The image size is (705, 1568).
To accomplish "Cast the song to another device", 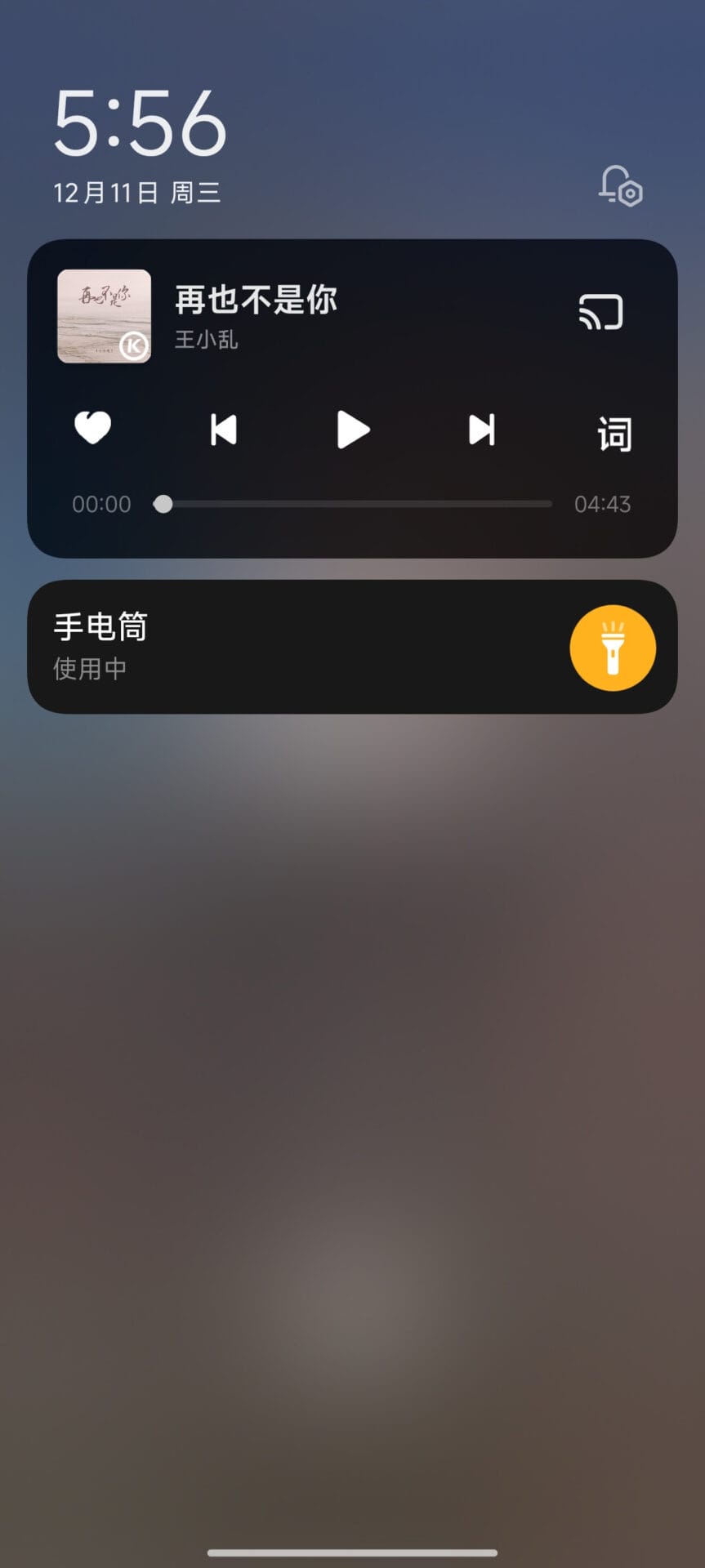I will coord(601,312).
